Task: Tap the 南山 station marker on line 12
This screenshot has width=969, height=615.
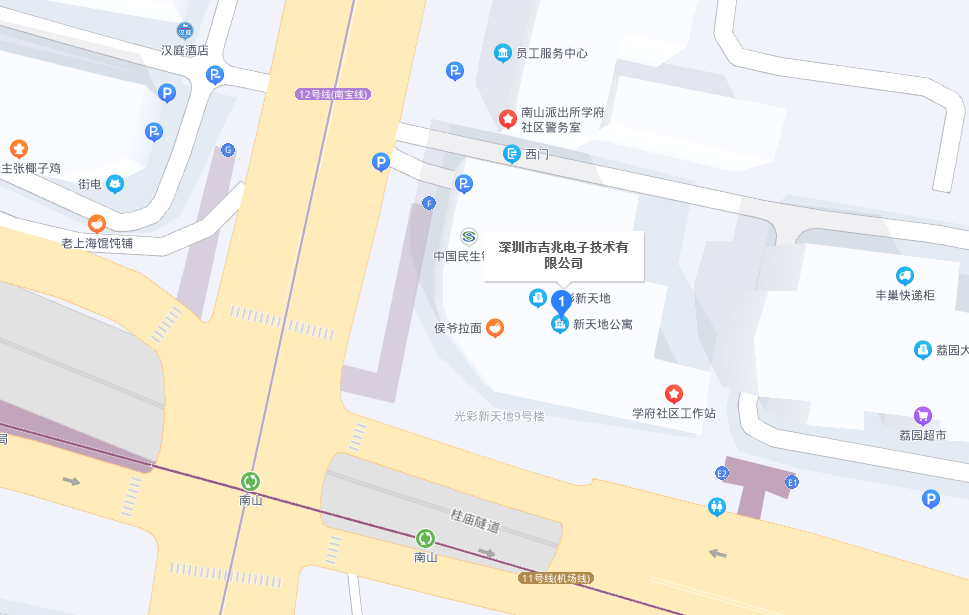Action: [250, 482]
